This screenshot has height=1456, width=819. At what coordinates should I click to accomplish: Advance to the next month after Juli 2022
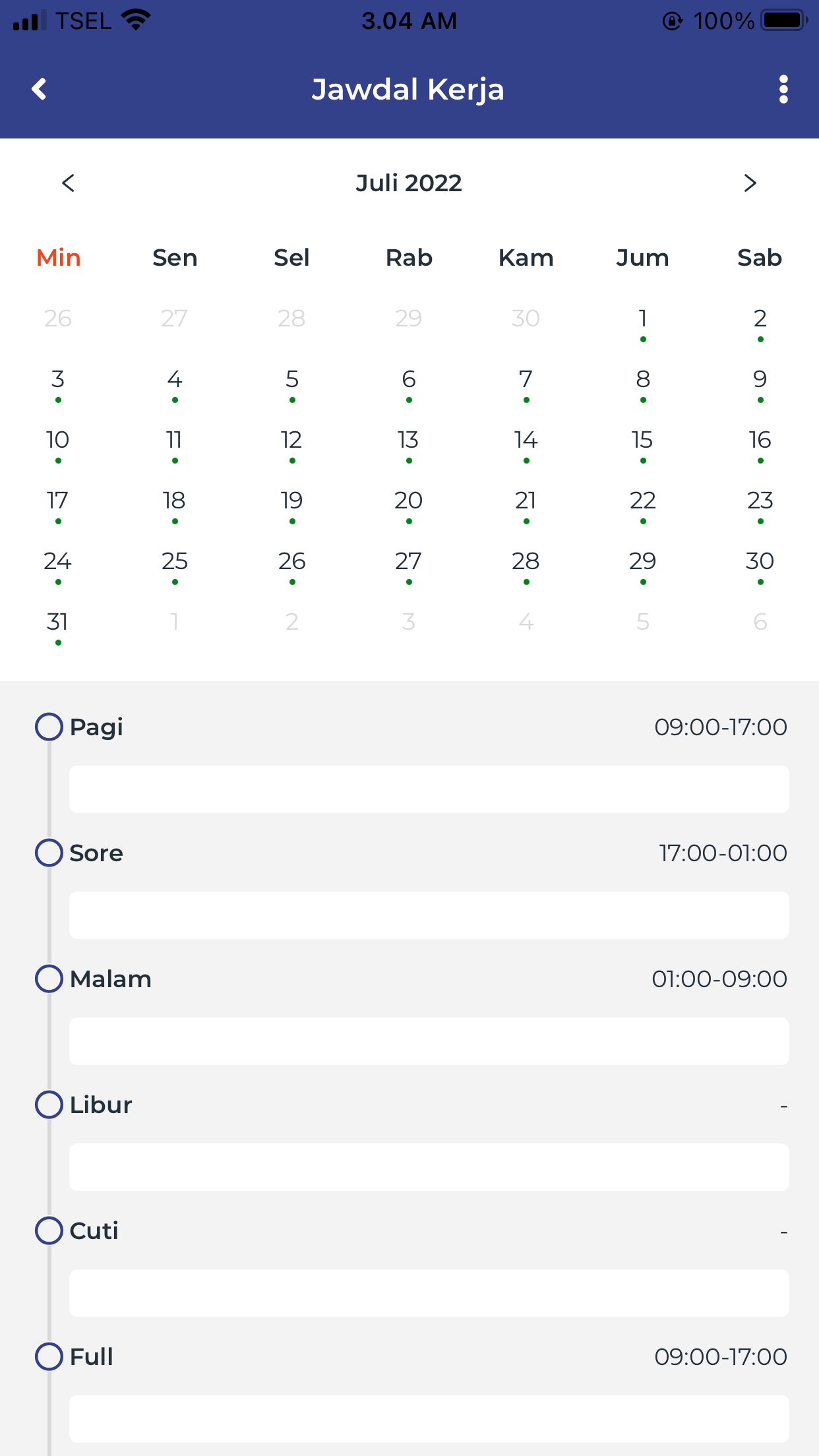point(750,183)
